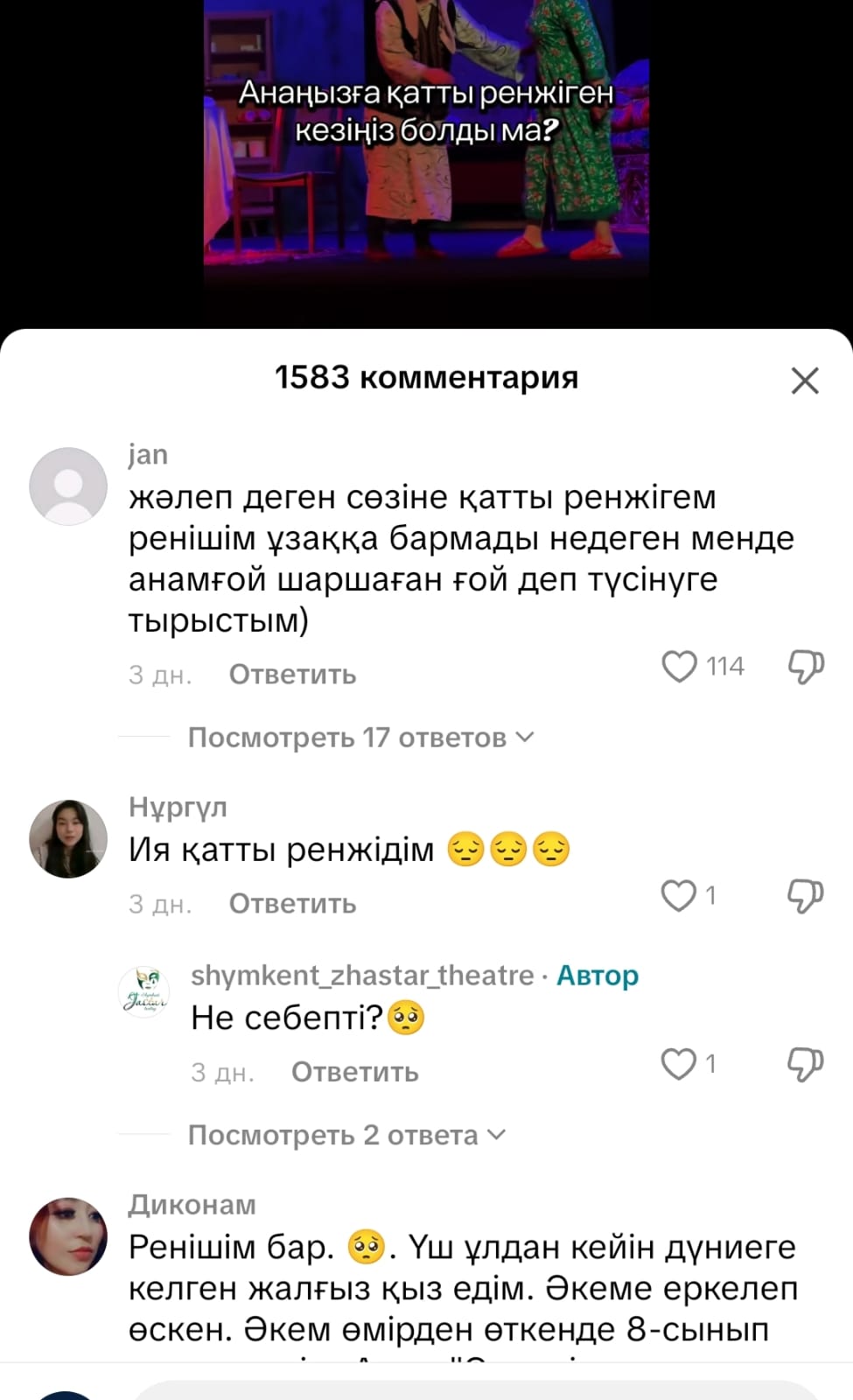Dislike the reply from shymkent_zhastar_theatre
This screenshot has width=853, height=1400.
coord(806,1064)
